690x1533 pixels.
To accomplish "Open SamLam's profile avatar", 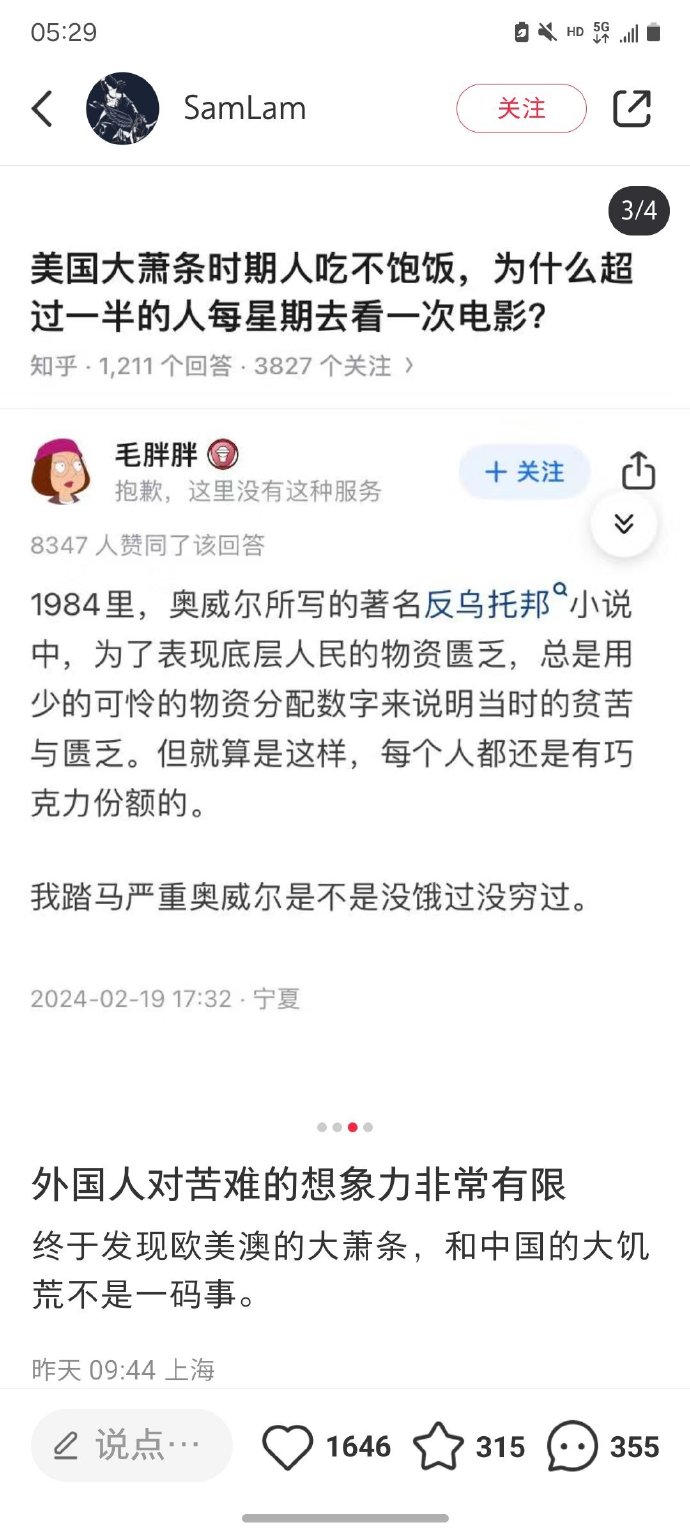I will (x=122, y=109).
